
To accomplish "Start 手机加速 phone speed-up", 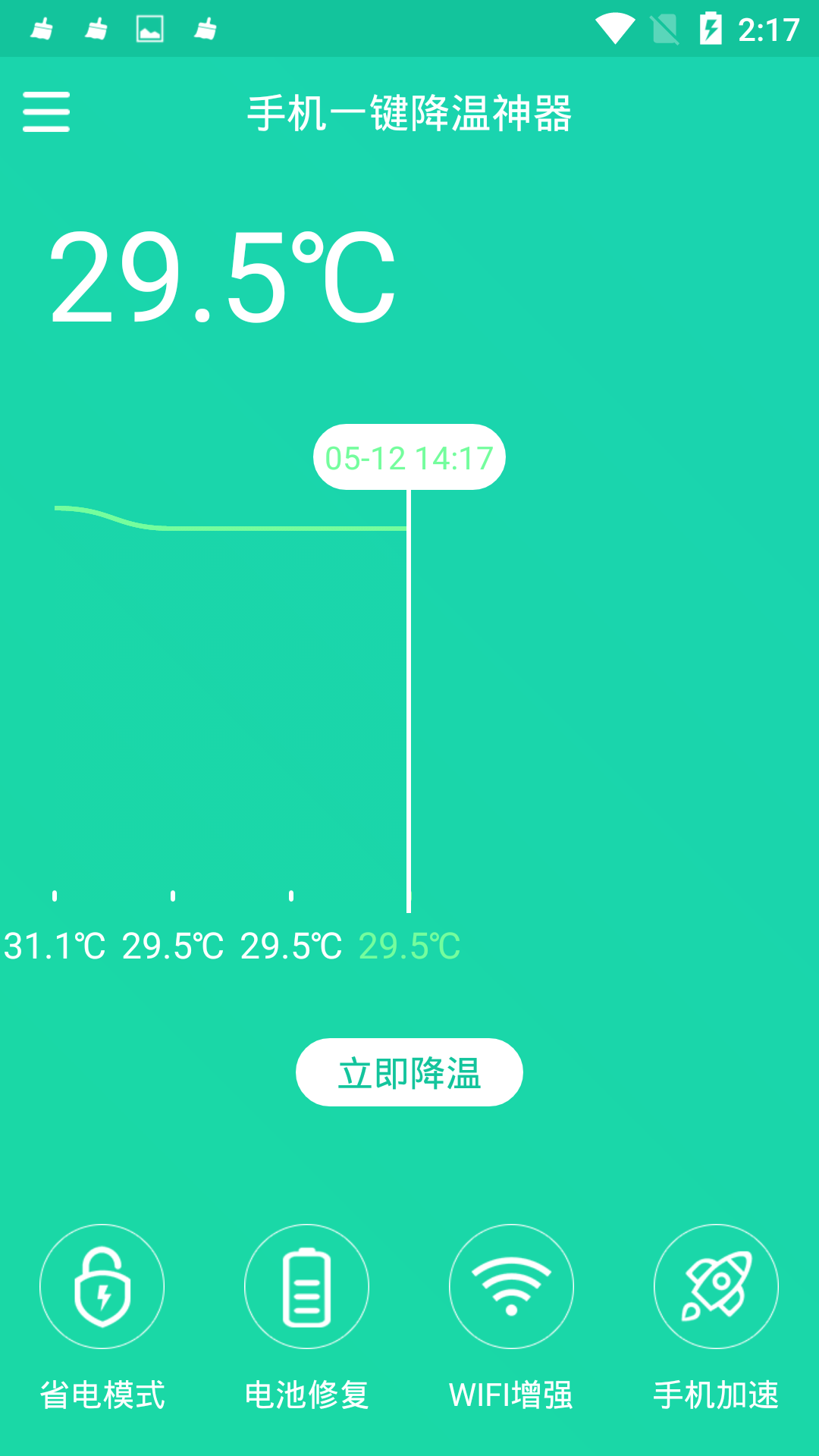I will (717, 1287).
